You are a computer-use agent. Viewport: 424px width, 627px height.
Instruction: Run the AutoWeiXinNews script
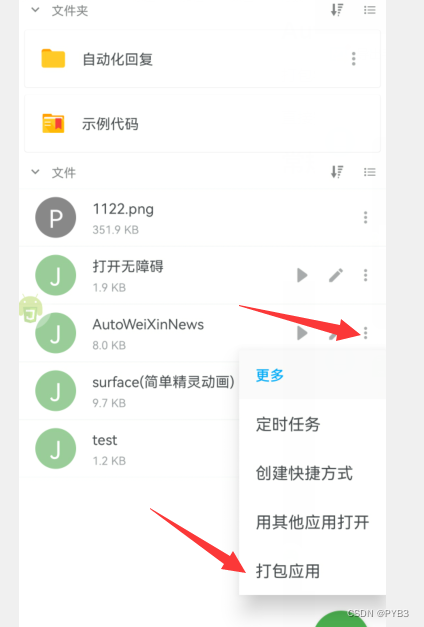[x=302, y=333]
